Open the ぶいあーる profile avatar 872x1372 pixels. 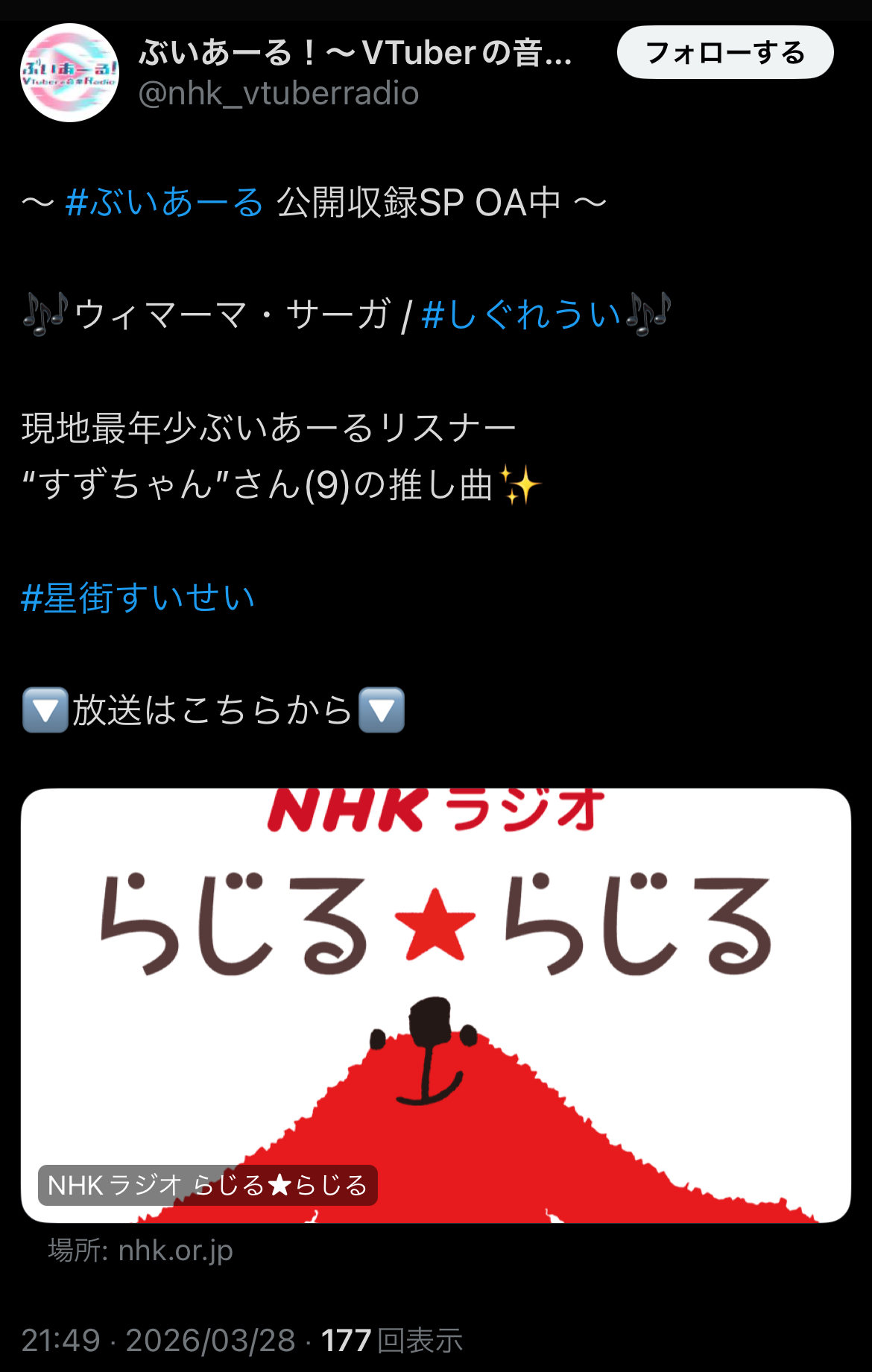tap(69, 73)
